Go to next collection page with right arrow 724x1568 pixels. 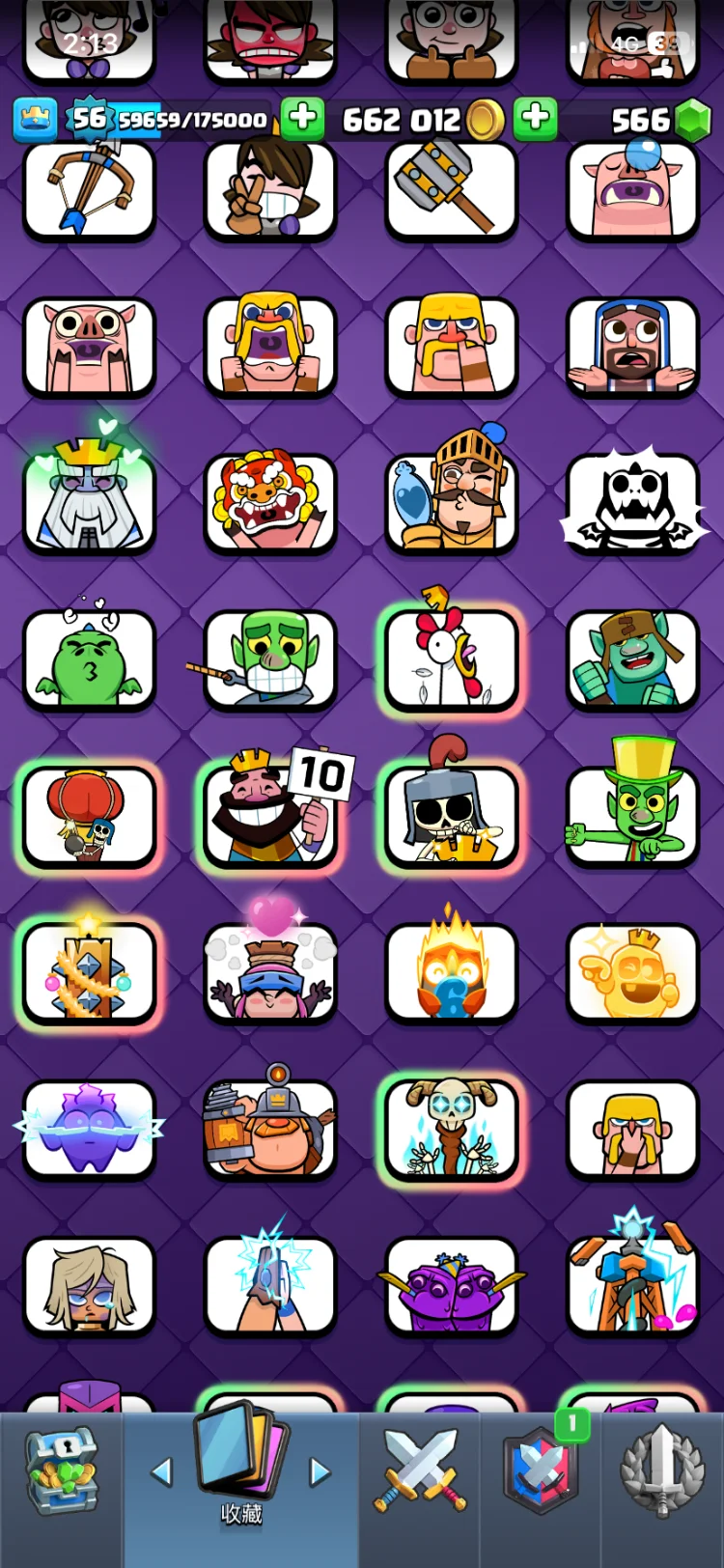pyautogui.click(x=320, y=1471)
